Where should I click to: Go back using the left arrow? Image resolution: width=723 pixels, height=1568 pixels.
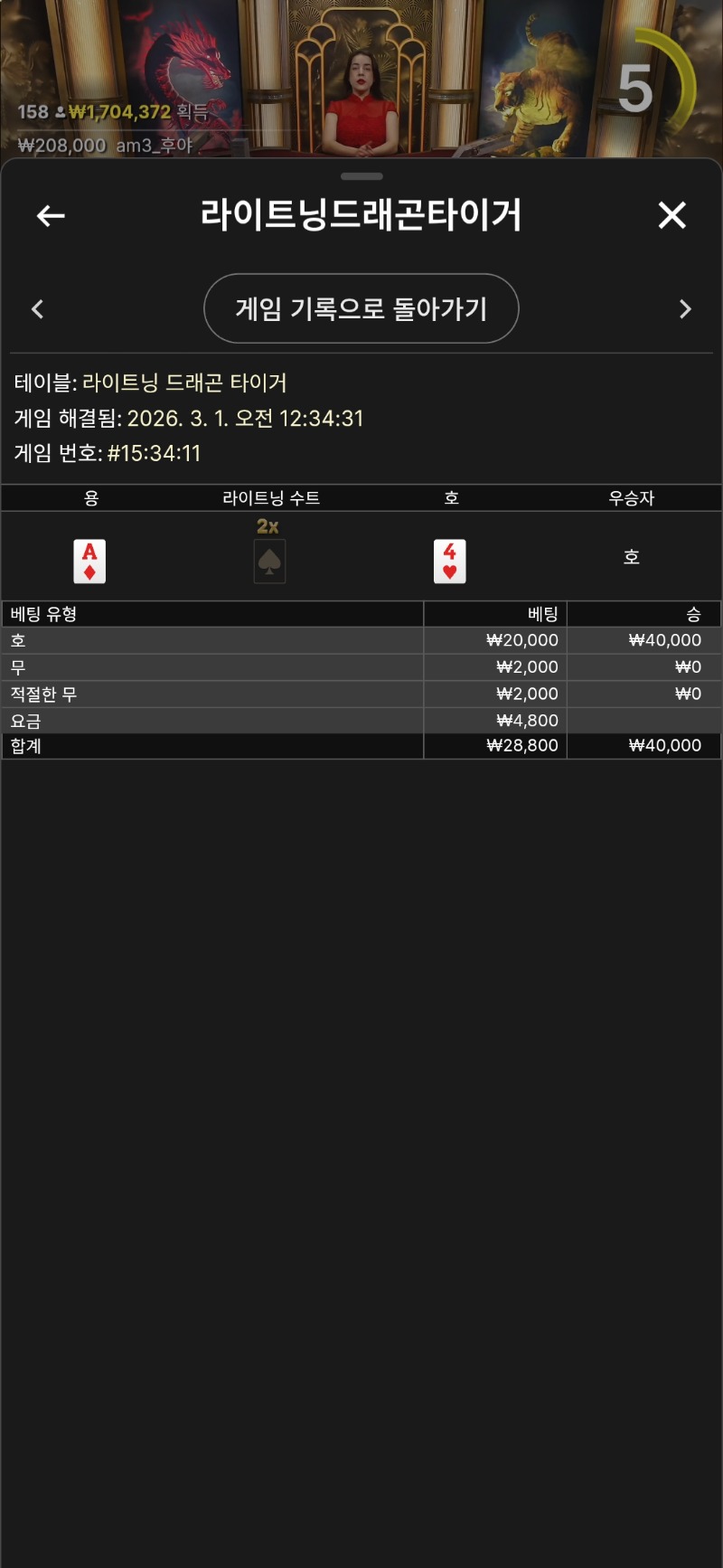51,215
